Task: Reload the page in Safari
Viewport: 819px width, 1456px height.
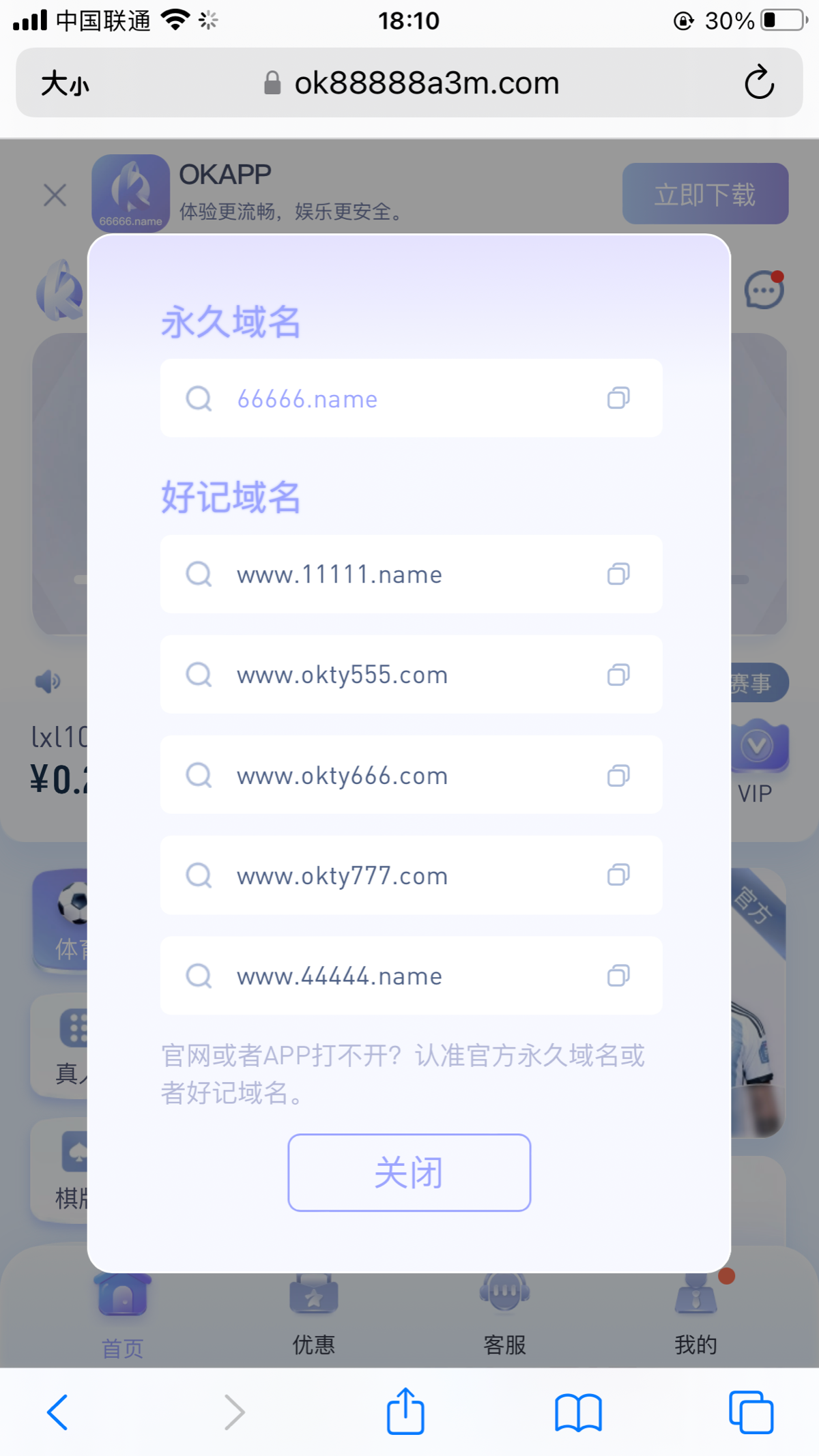Action: point(758,83)
